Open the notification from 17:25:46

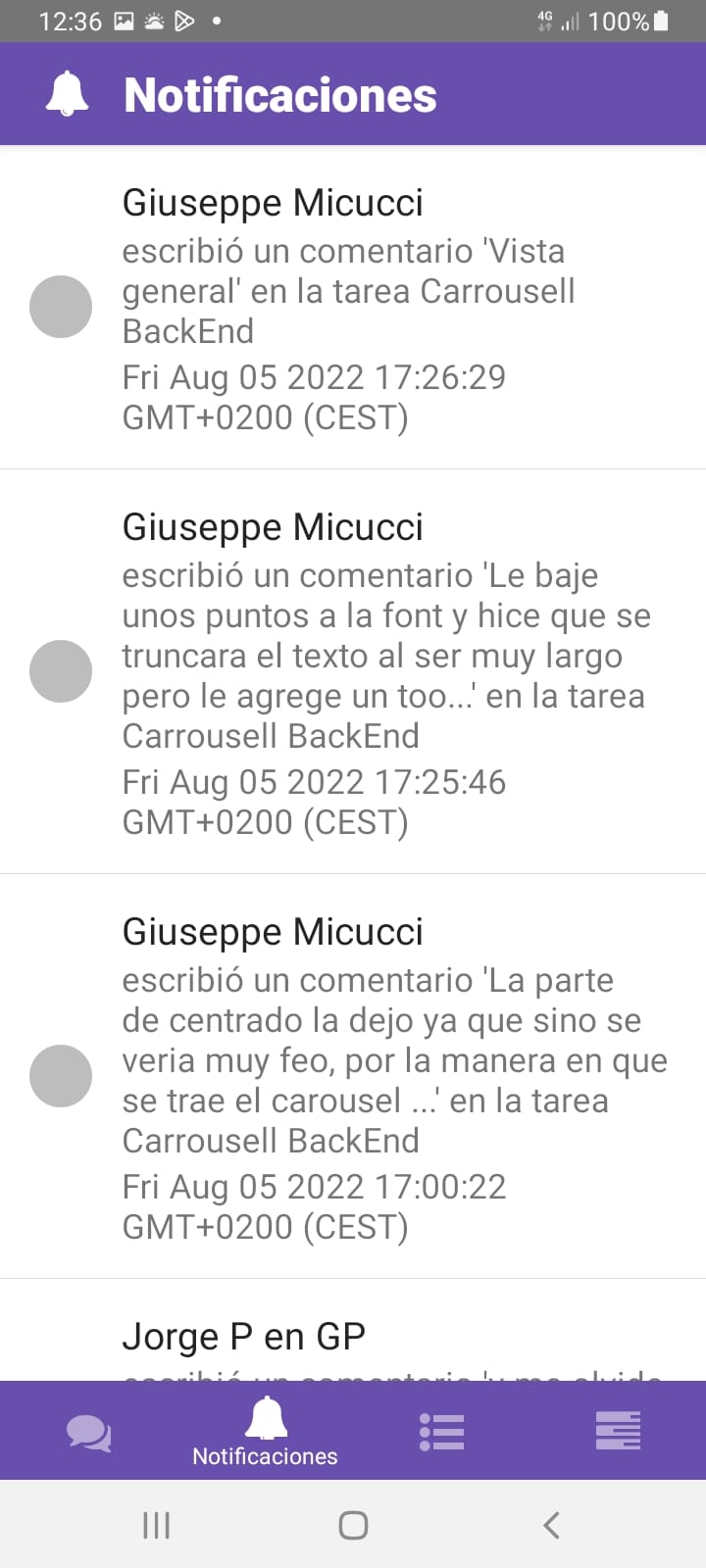click(353, 672)
